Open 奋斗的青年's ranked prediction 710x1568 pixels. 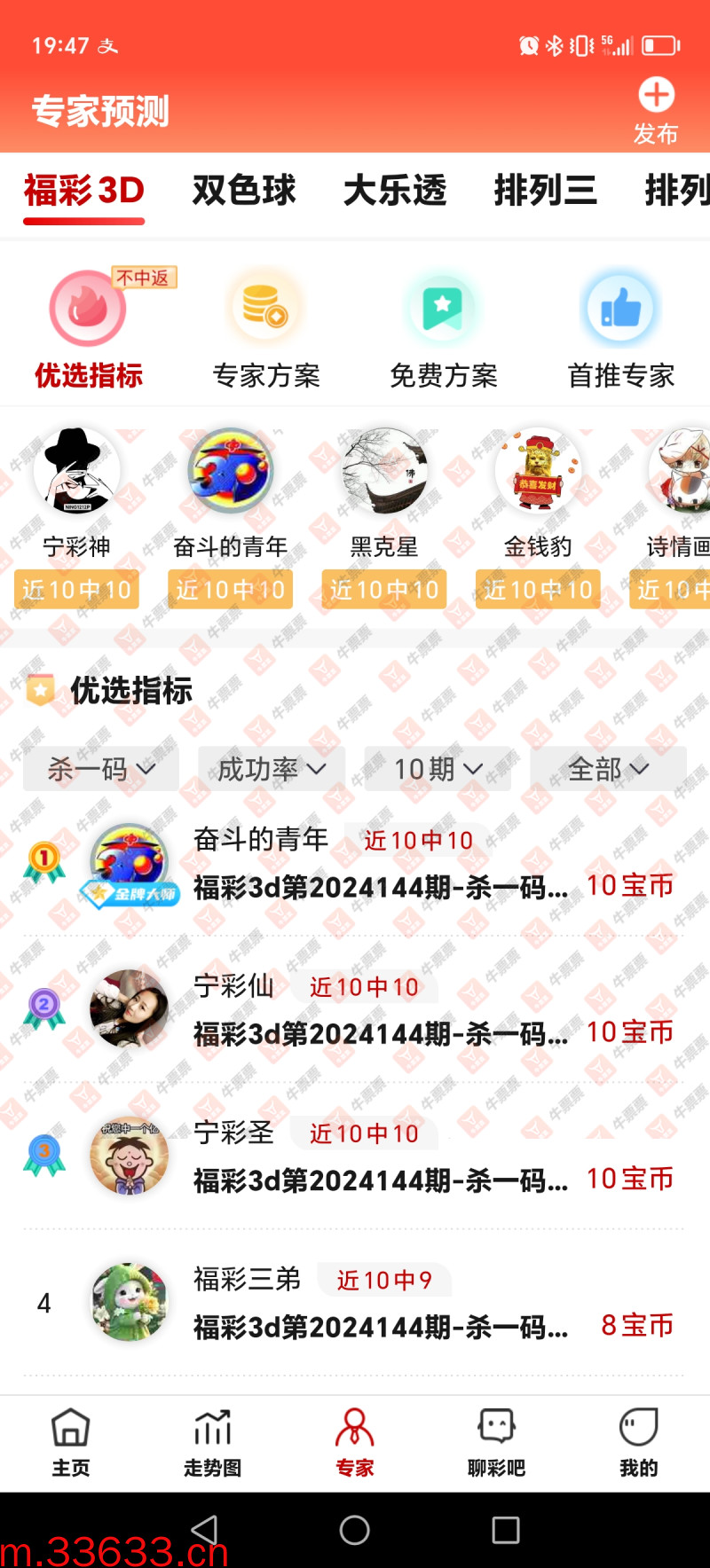[380, 885]
